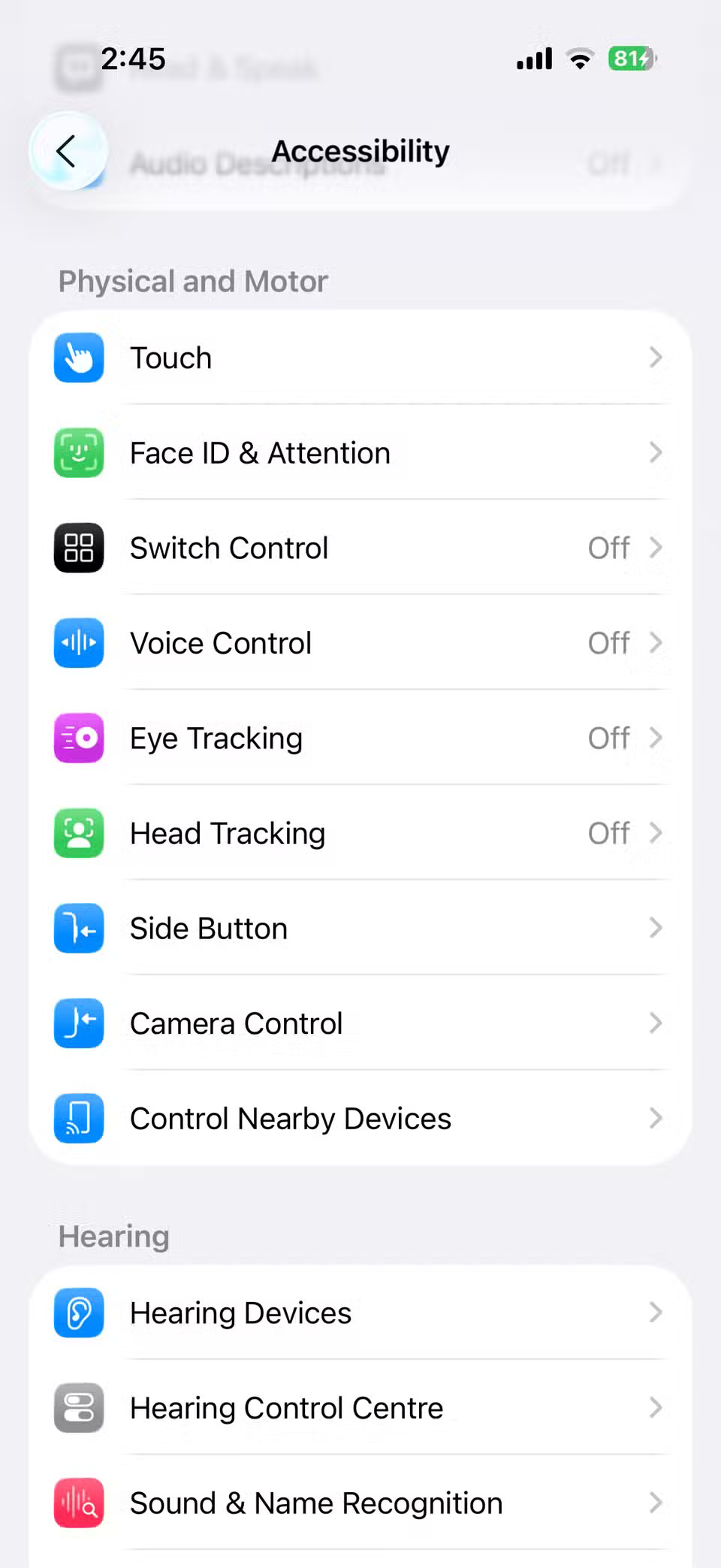The height and width of the screenshot is (1568, 721).
Task: Tap the Switch Control grid icon
Action: pyautogui.click(x=78, y=548)
